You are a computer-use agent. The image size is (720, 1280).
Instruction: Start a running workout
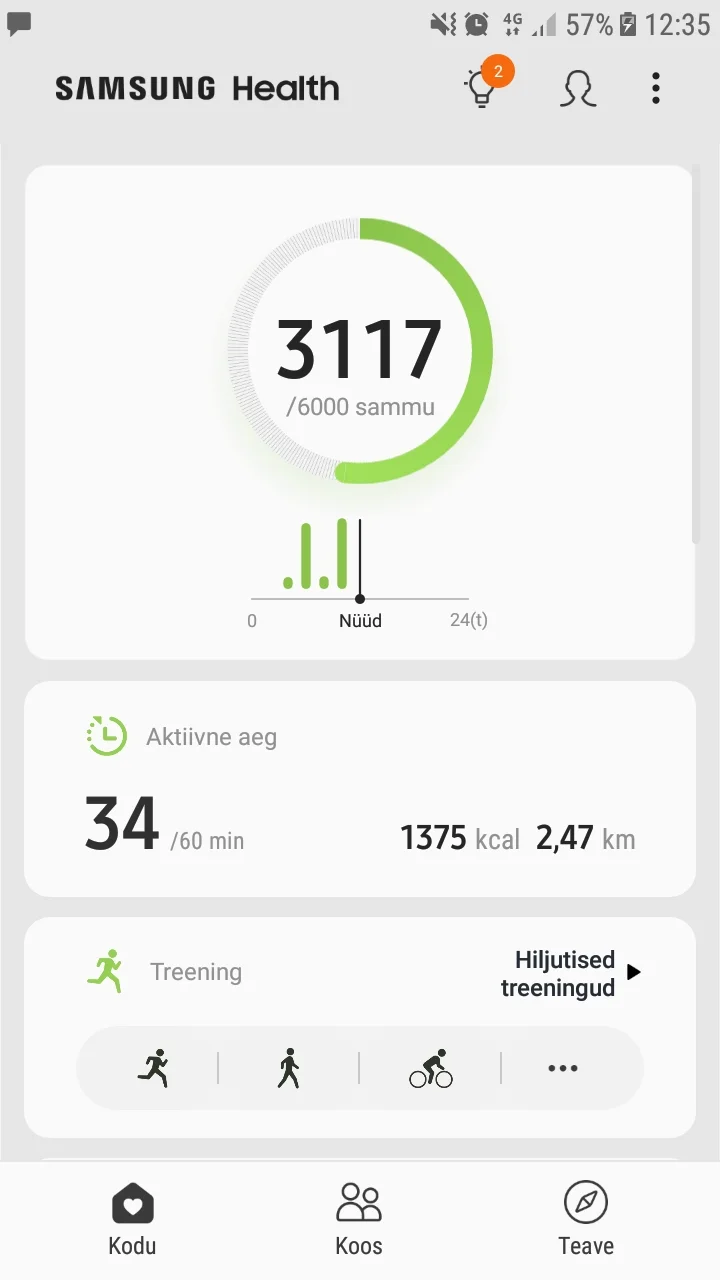153,1068
